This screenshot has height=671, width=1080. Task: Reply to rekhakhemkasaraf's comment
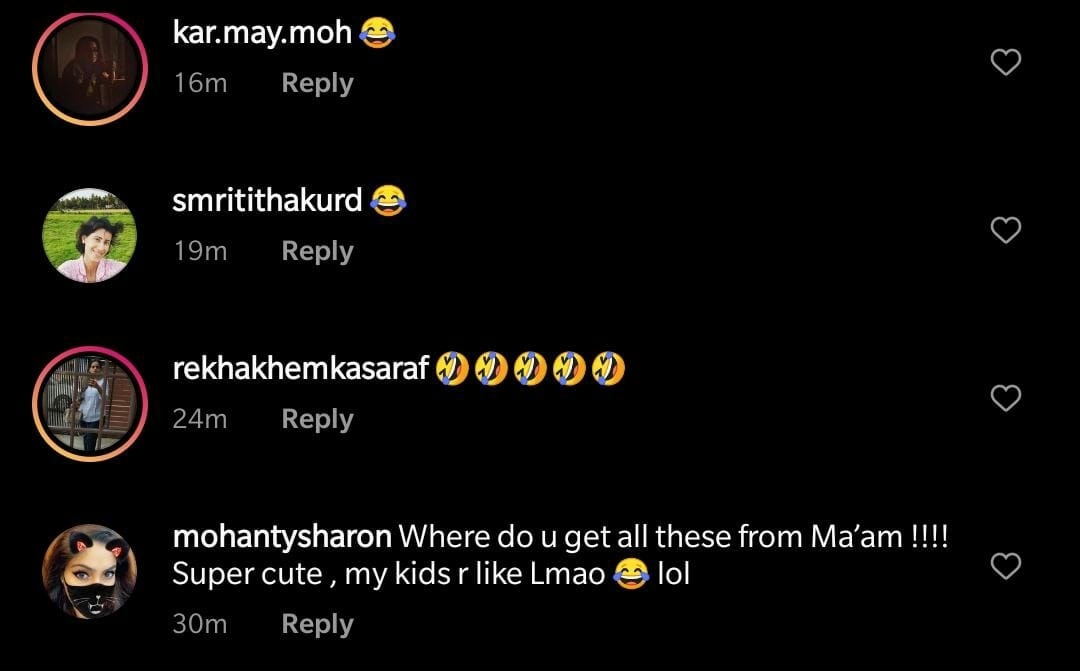pos(317,419)
